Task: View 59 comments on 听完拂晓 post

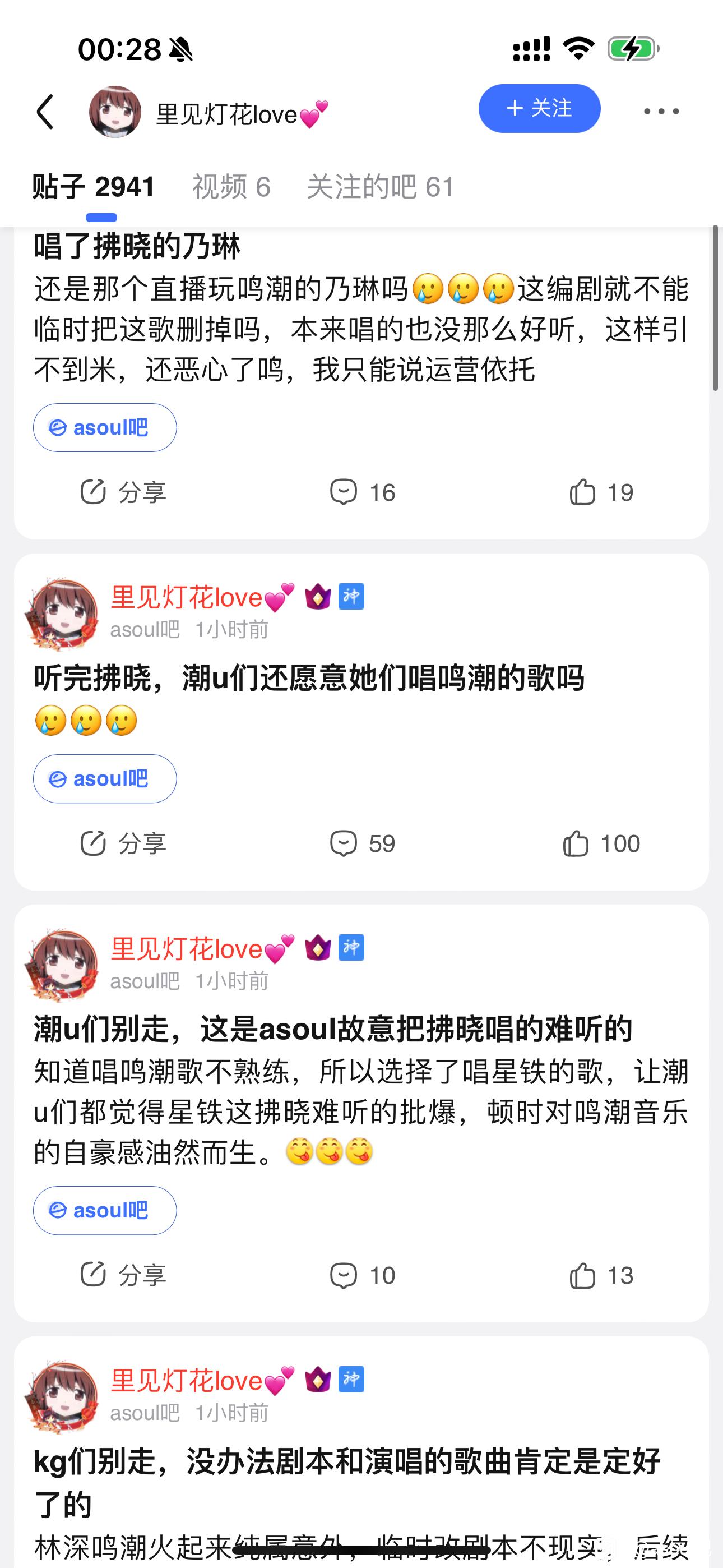Action: coord(362,843)
